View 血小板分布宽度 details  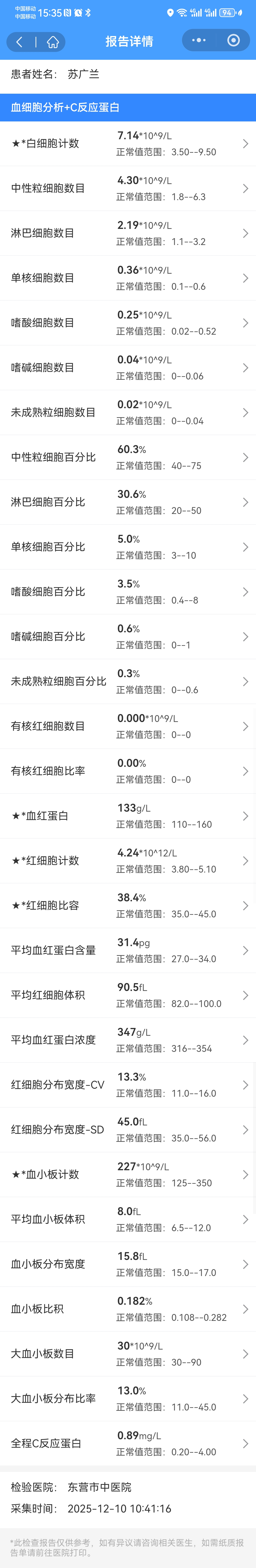pyautogui.click(x=128, y=1264)
